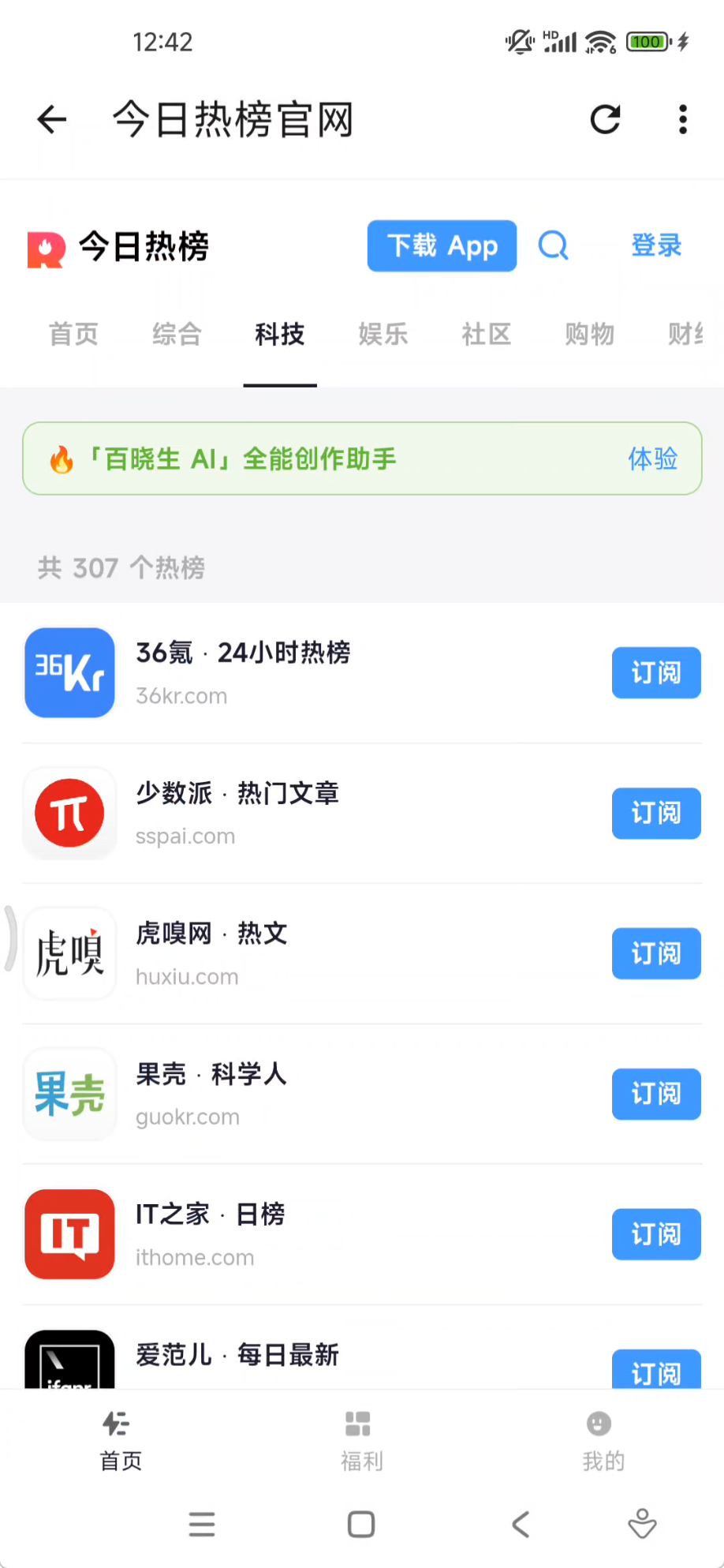Select the 购物 category tab

(x=589, y=334)
